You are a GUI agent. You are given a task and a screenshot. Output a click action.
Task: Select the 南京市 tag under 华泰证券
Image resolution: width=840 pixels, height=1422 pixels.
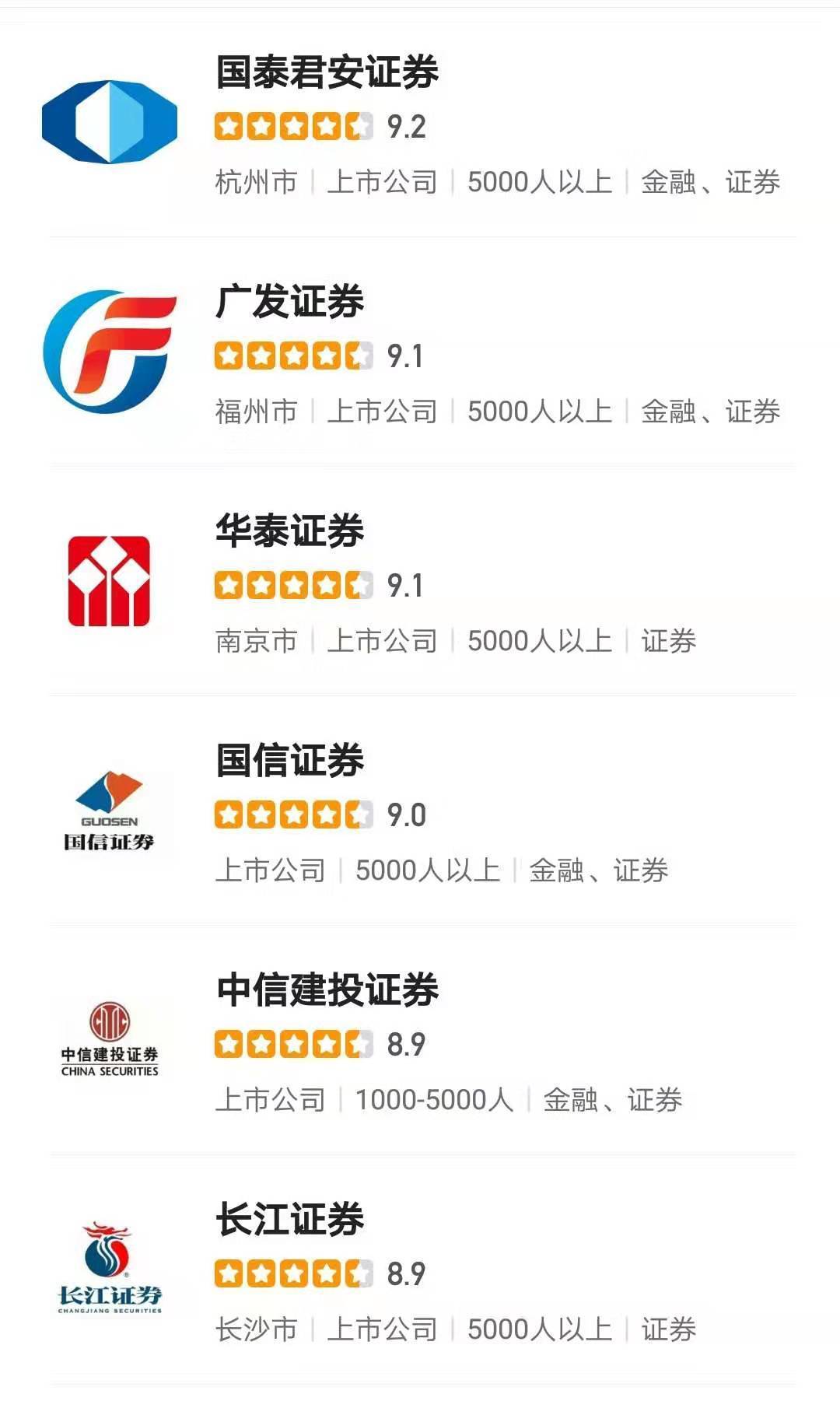click(257, 642)
